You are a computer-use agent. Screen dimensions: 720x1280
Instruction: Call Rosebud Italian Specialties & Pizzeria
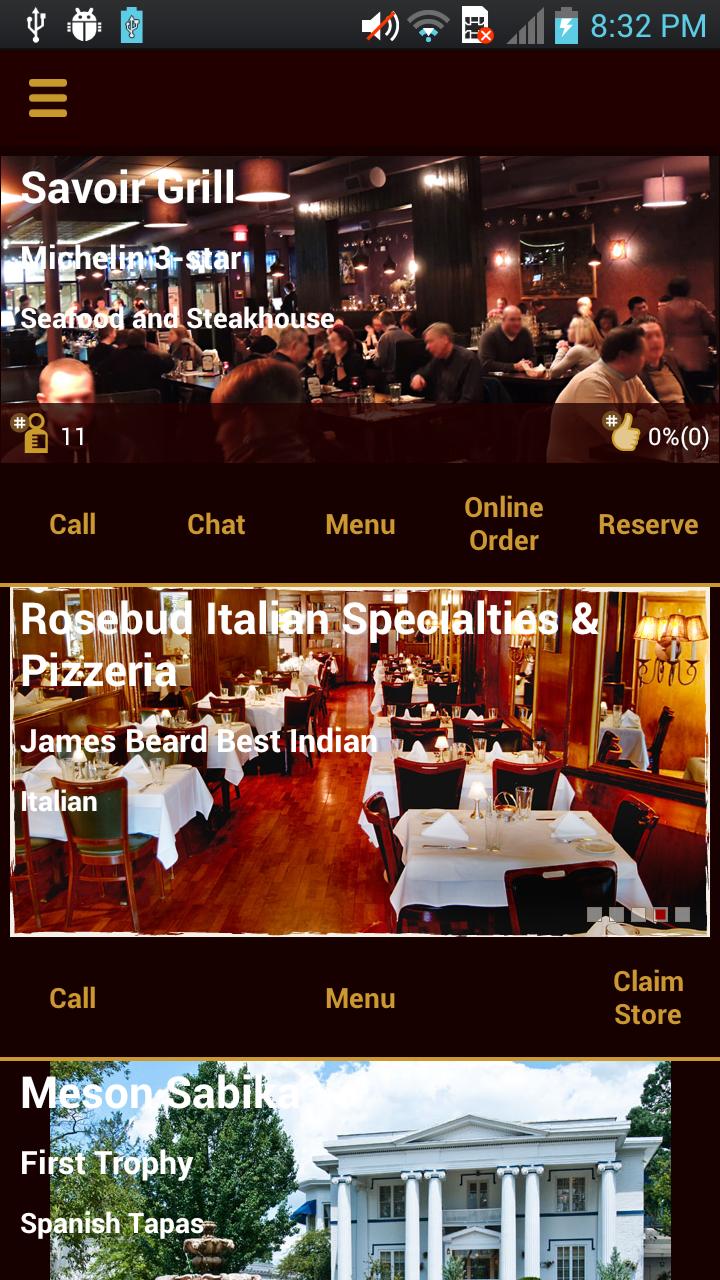(x=73, y=998)
